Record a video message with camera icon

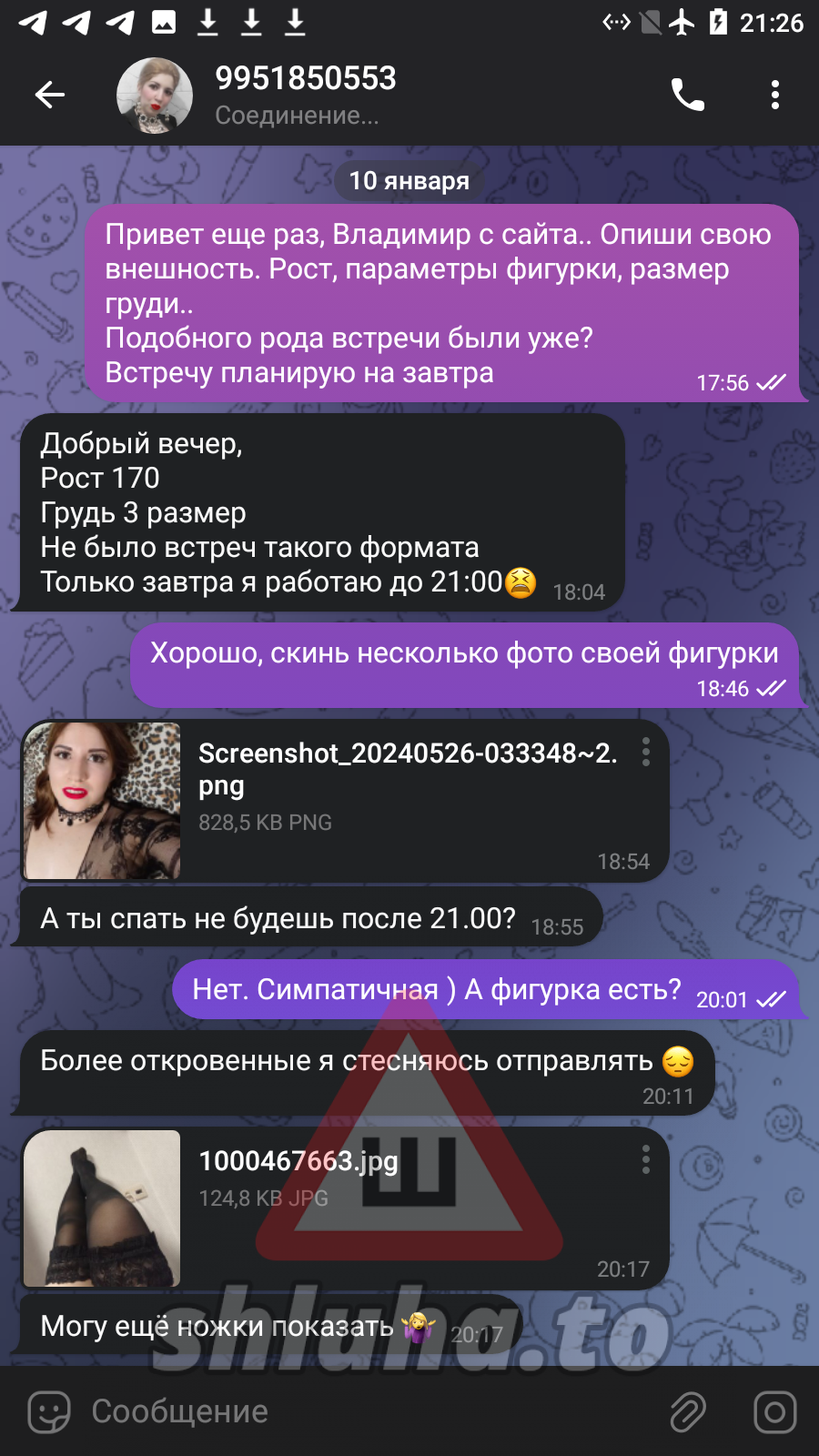click(x=775, y=1412)
